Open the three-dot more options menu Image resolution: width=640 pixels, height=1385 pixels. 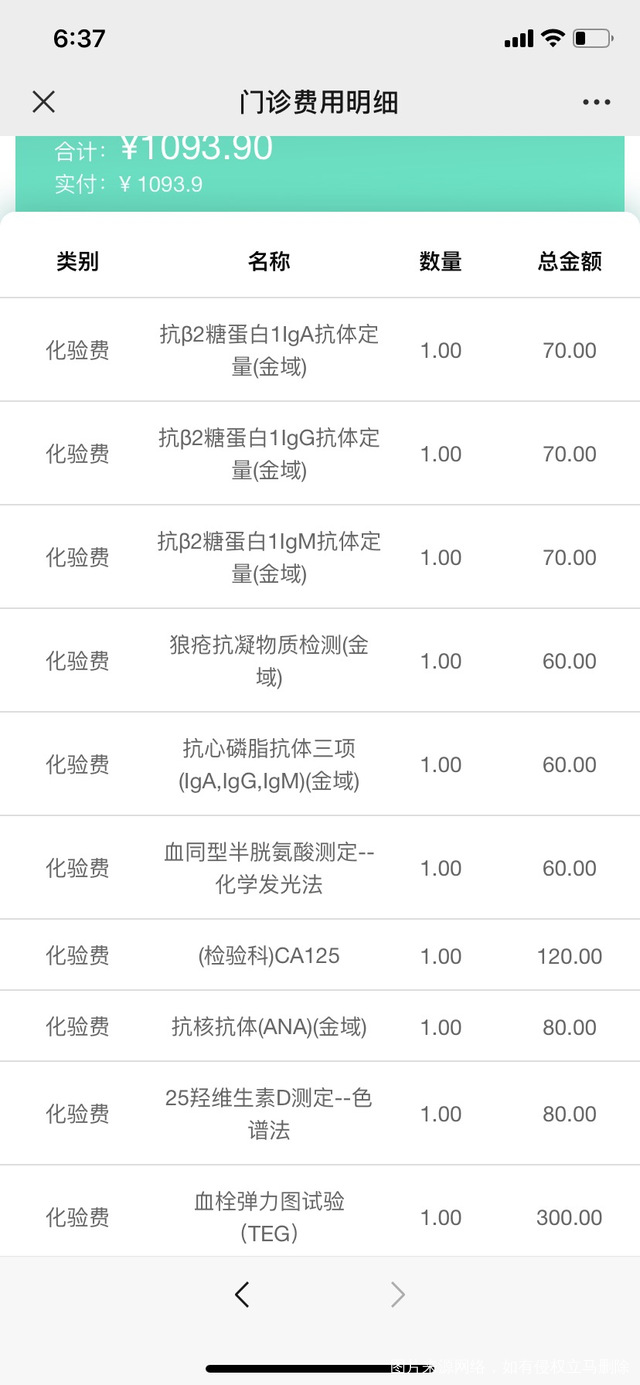click(x=596, y=102)
